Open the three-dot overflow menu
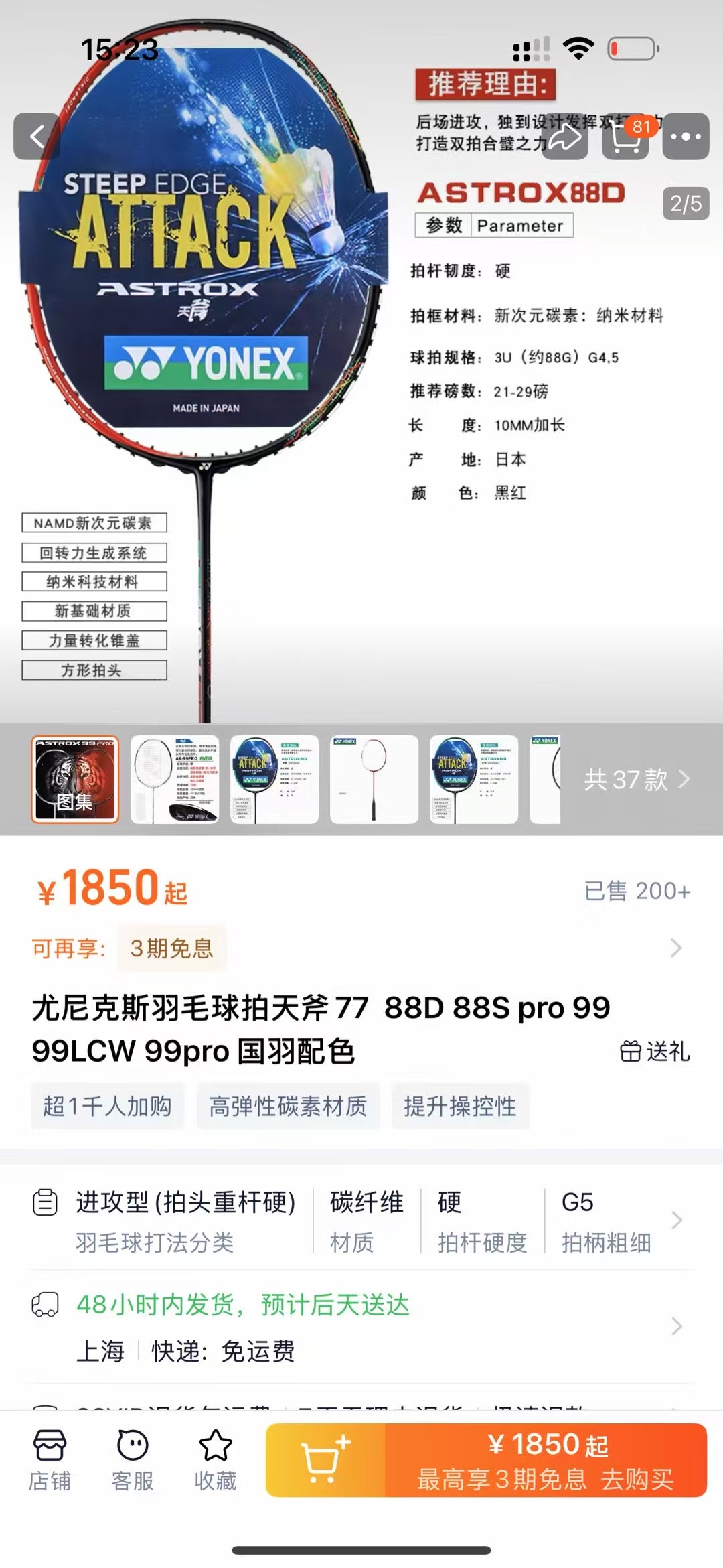723x1568 pixels. pos(686,137)
